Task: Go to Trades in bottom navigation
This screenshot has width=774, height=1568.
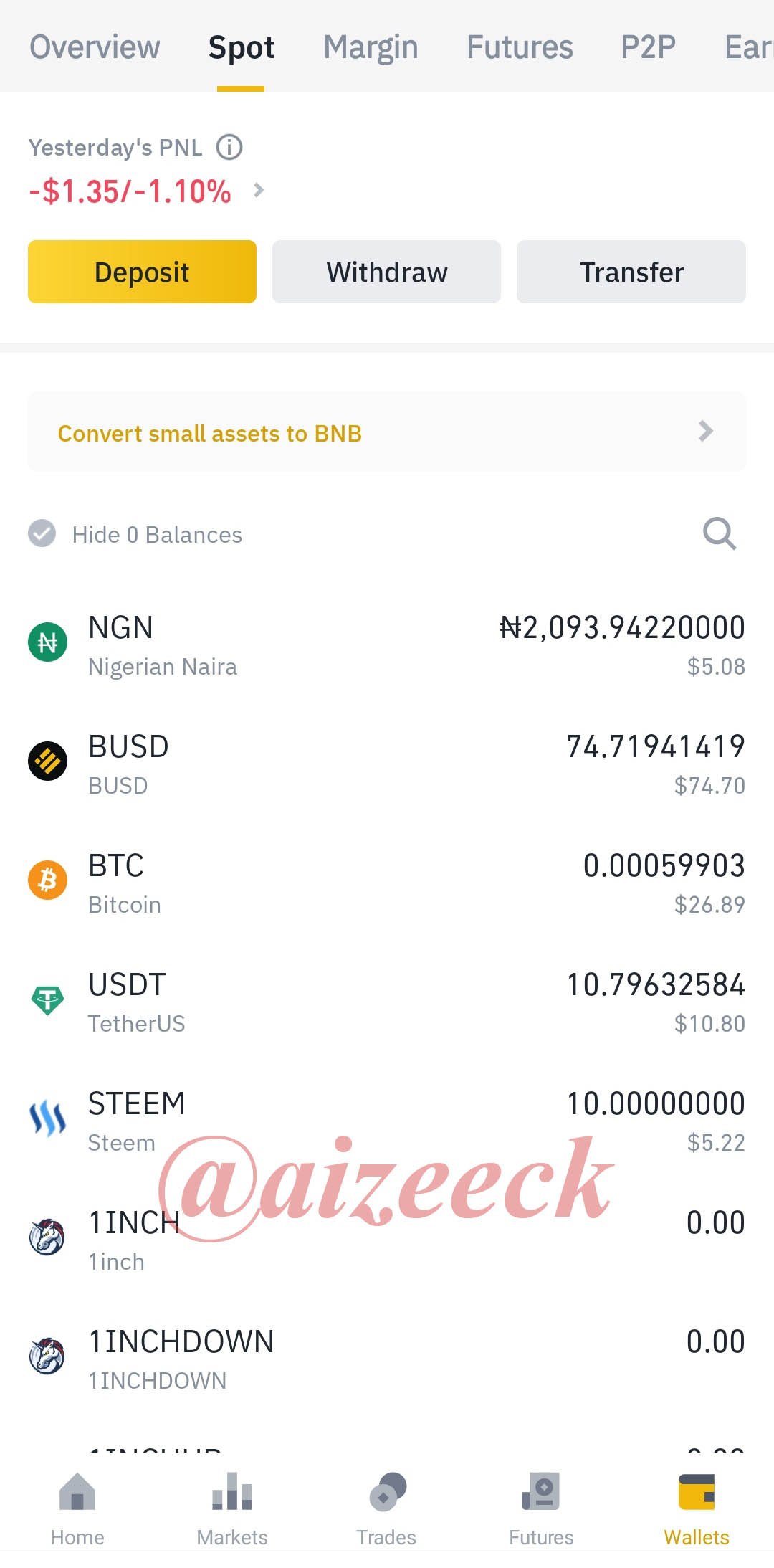Action: (387, 1508)
